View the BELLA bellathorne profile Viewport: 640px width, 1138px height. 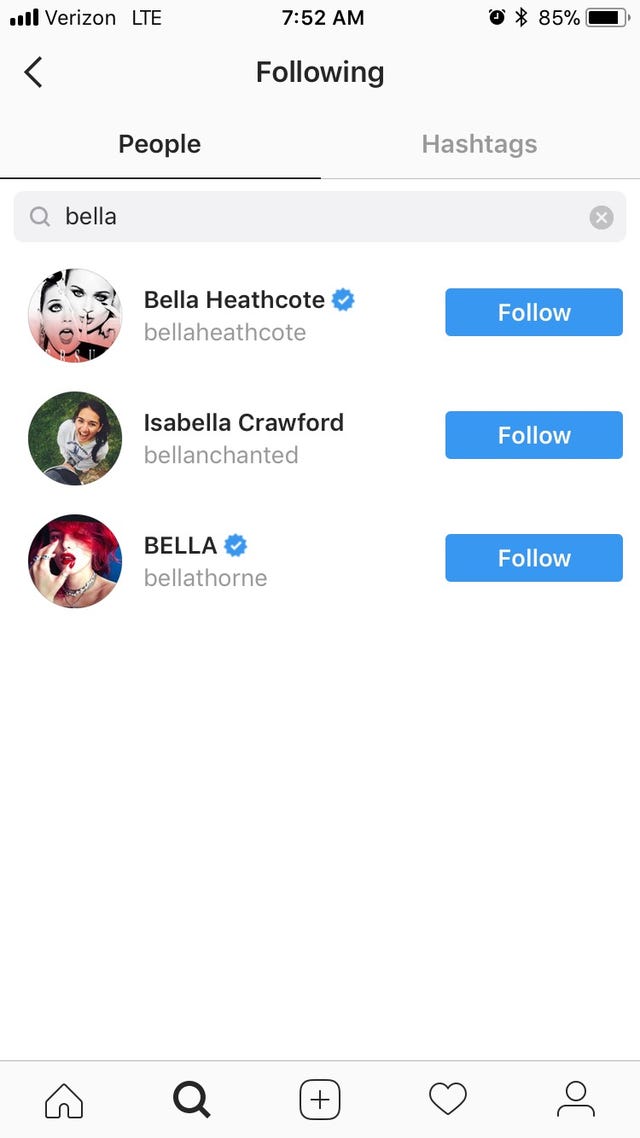point(205,560)
